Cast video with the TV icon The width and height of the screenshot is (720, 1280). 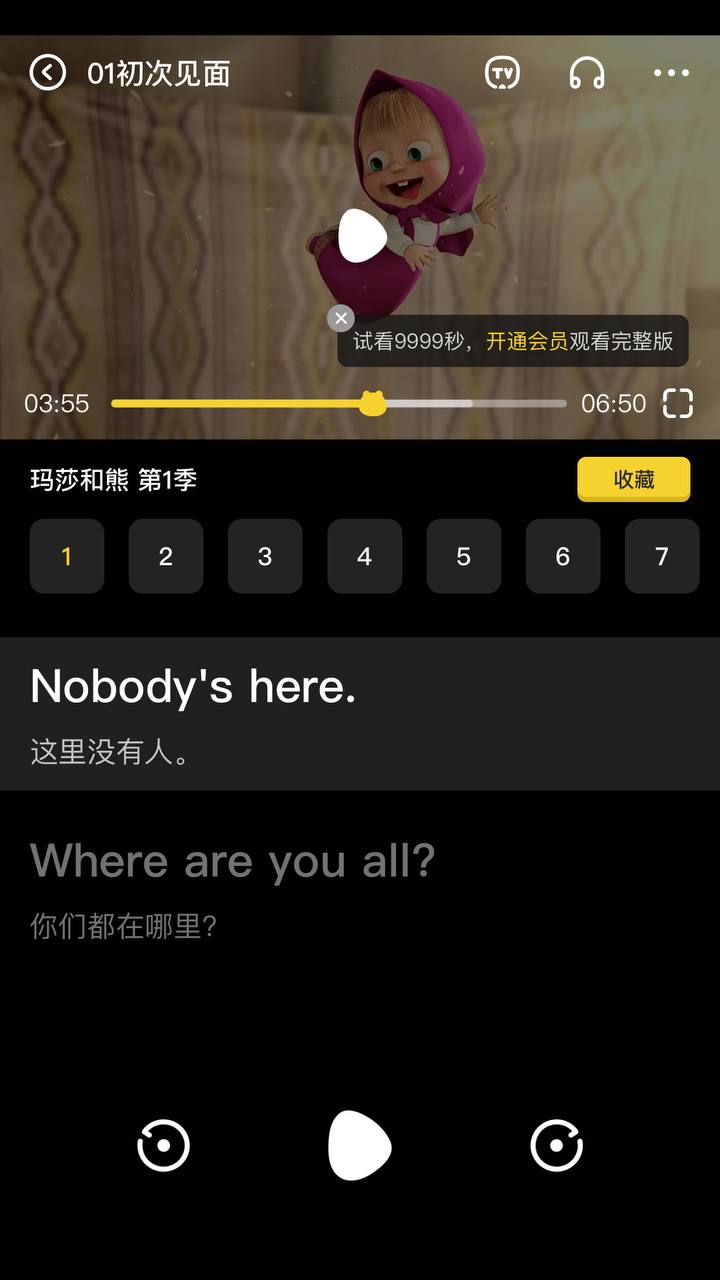(x=503, y=73)
